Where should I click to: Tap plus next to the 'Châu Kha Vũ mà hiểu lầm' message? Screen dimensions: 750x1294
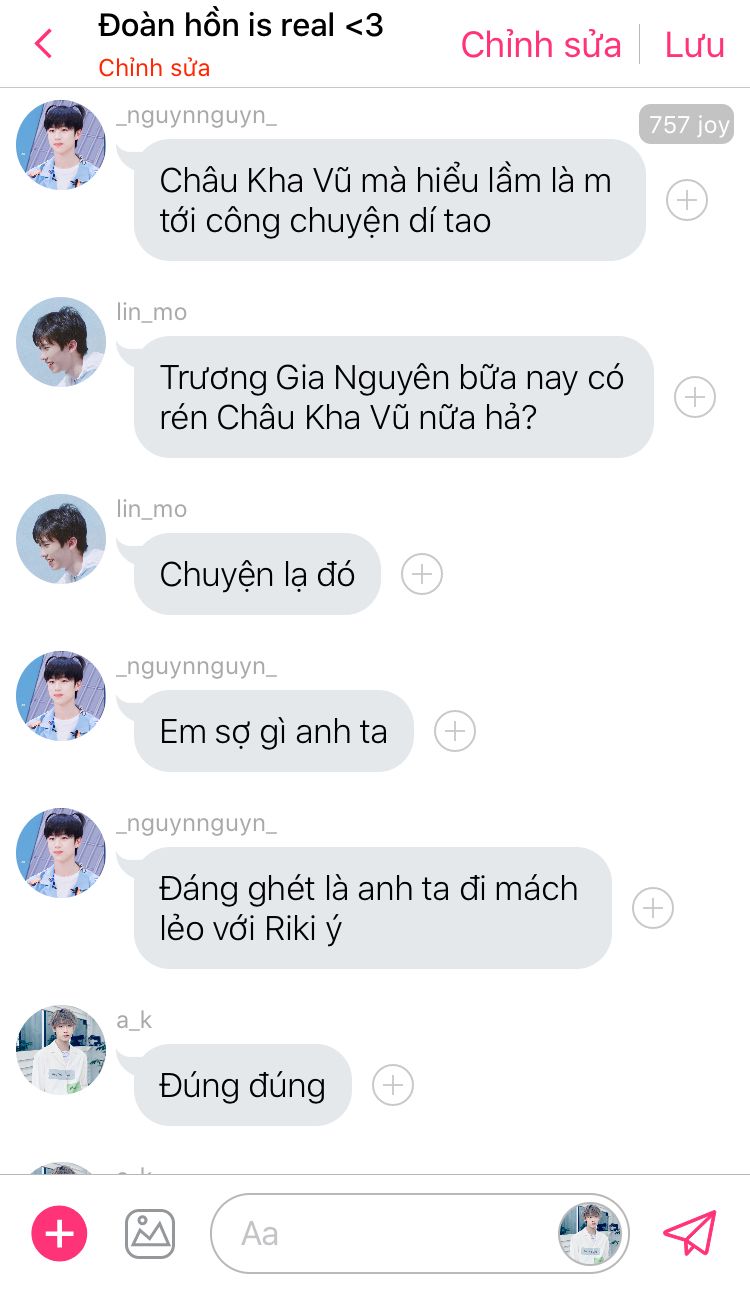coord(687,200)
